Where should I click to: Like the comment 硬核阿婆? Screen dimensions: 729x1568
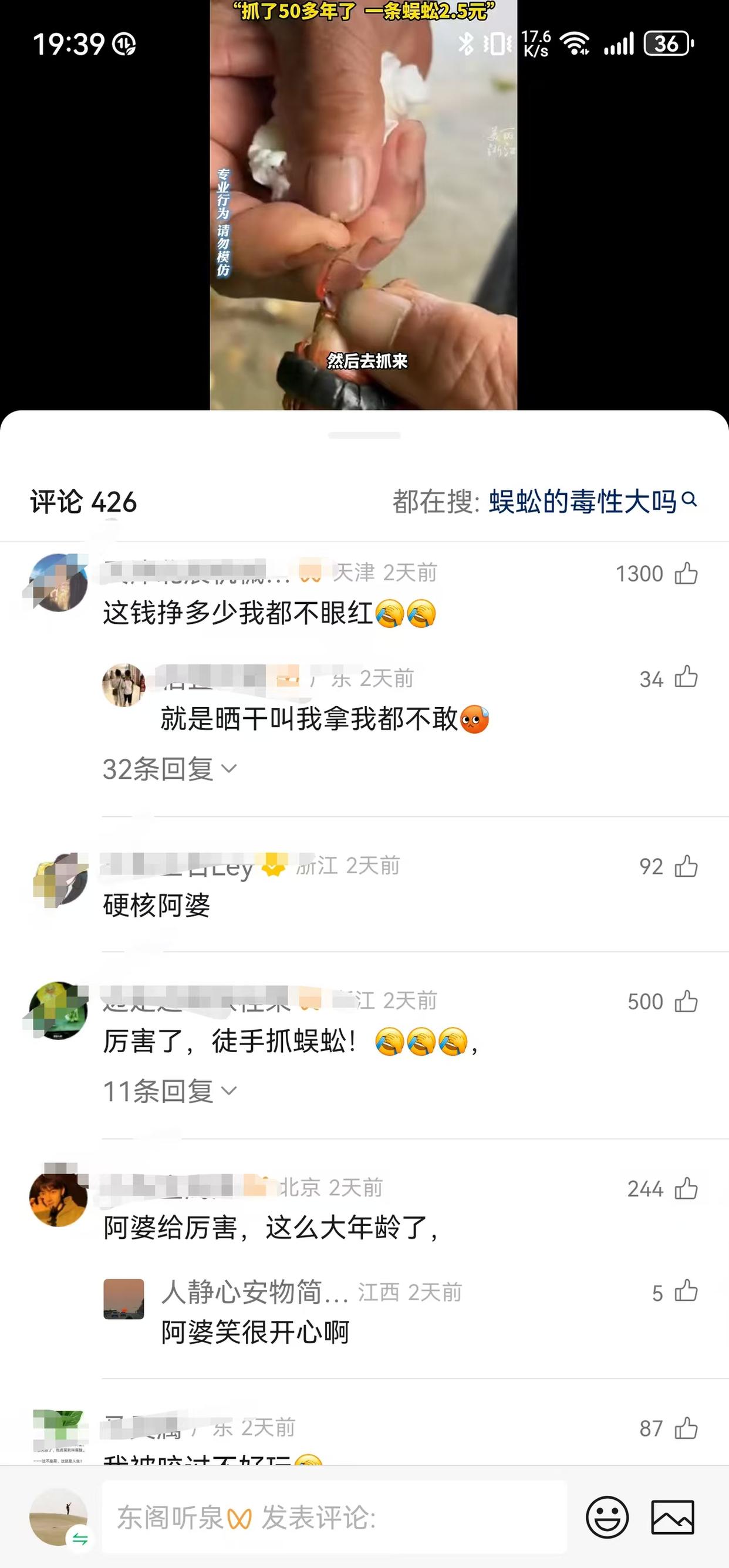686,866
